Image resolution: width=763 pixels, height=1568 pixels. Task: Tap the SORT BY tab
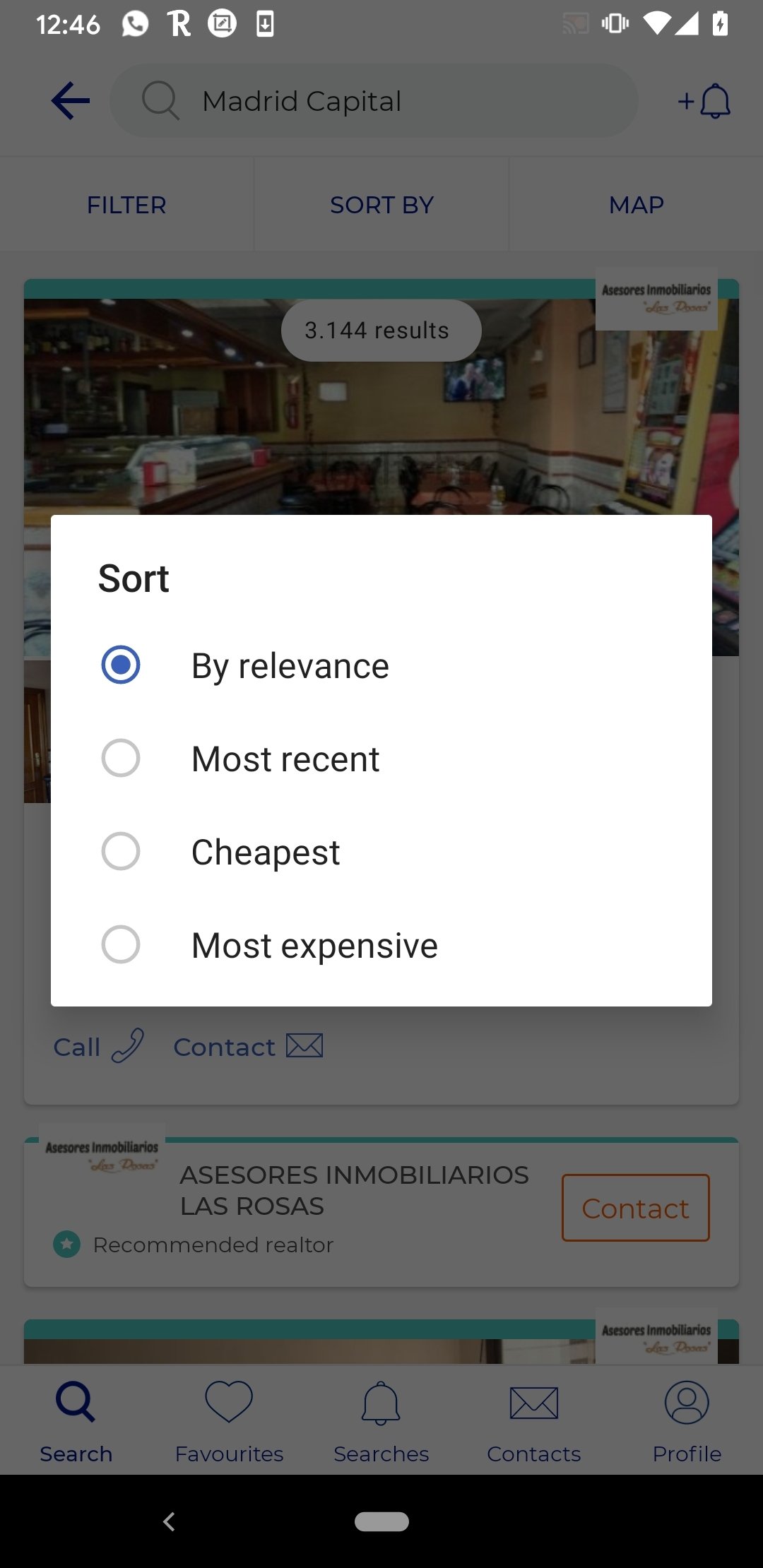pyautogui.click(x=381, y=205)
